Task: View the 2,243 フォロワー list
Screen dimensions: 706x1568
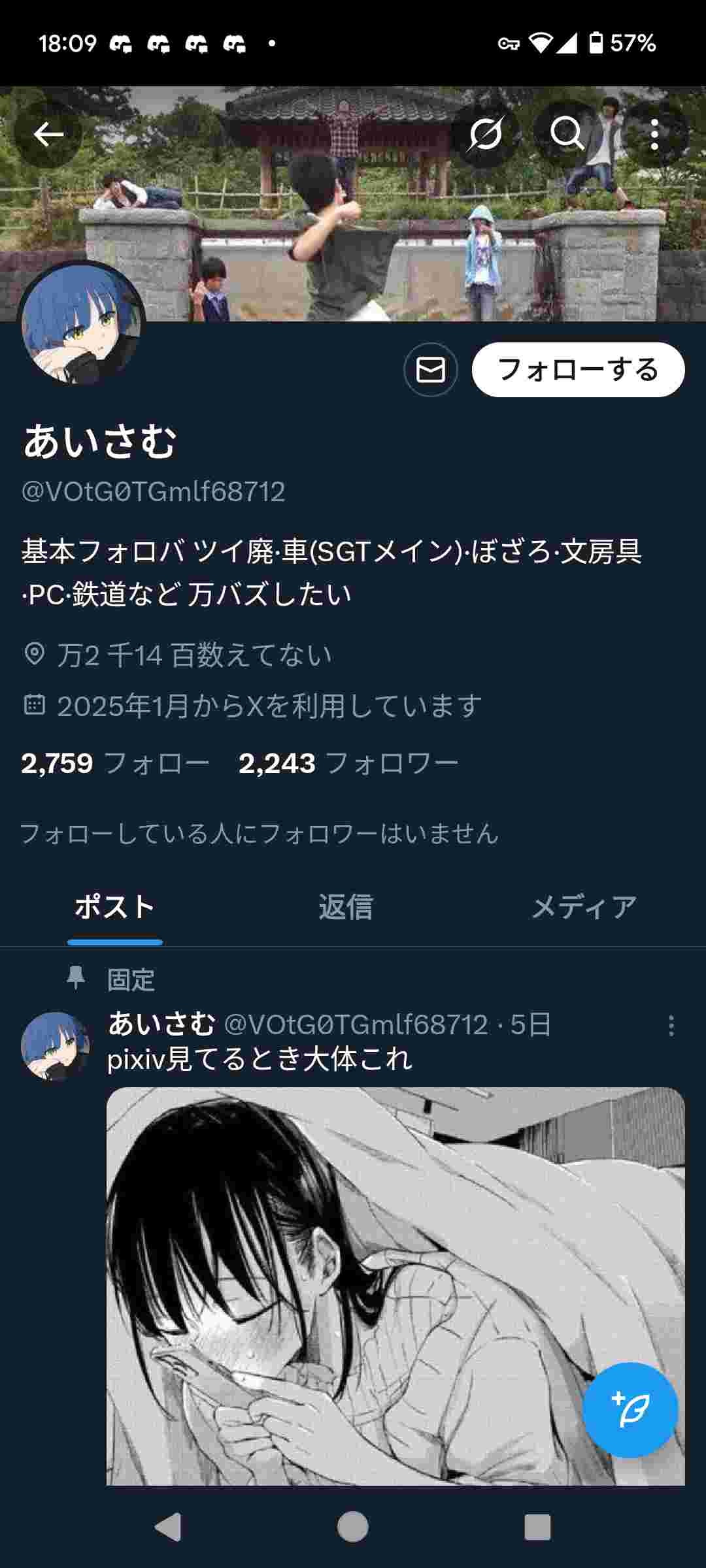Action: (348, 763)
